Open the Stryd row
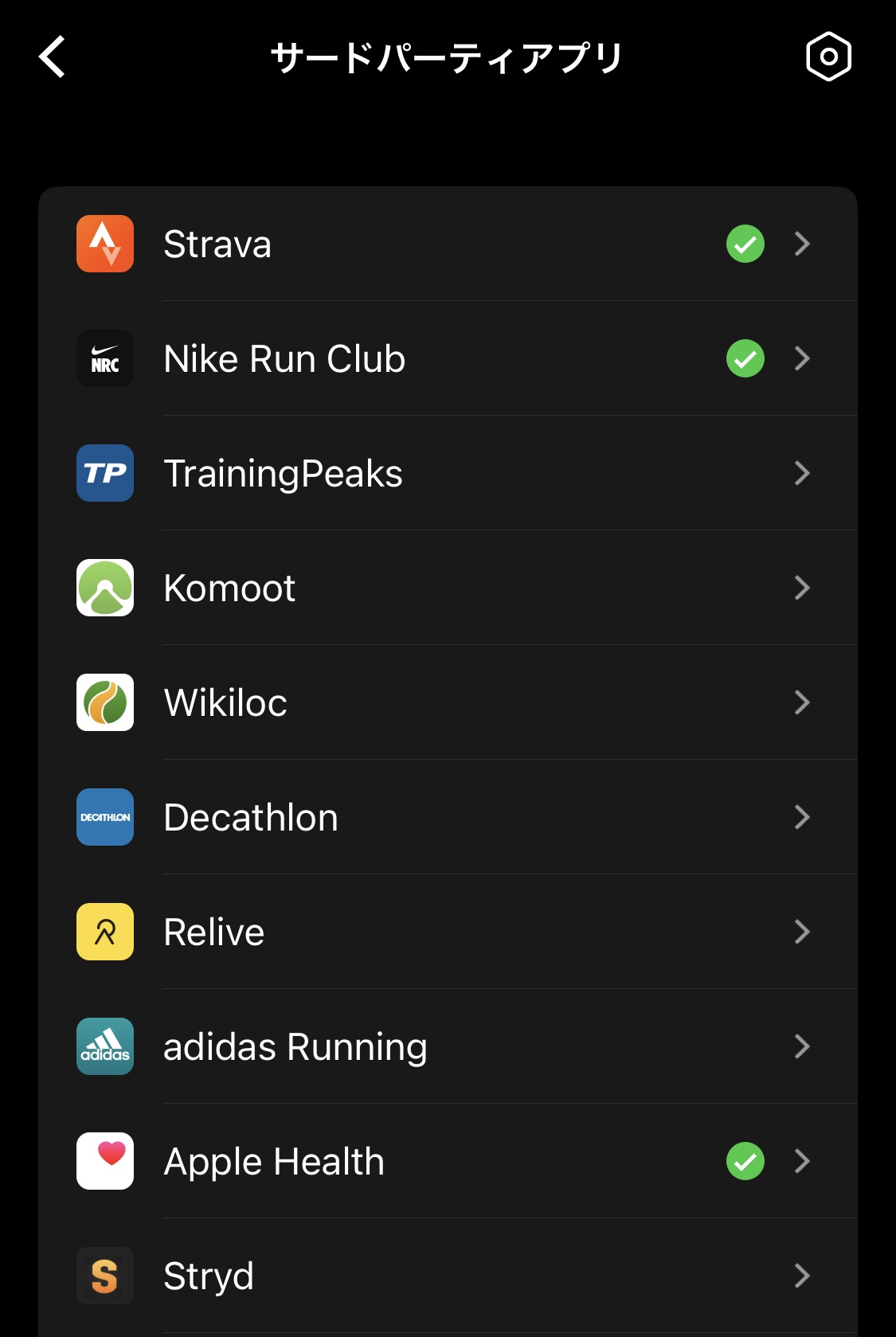Image resolution: width=896 pixels, height=1337 pixels. click(446, 1276)
